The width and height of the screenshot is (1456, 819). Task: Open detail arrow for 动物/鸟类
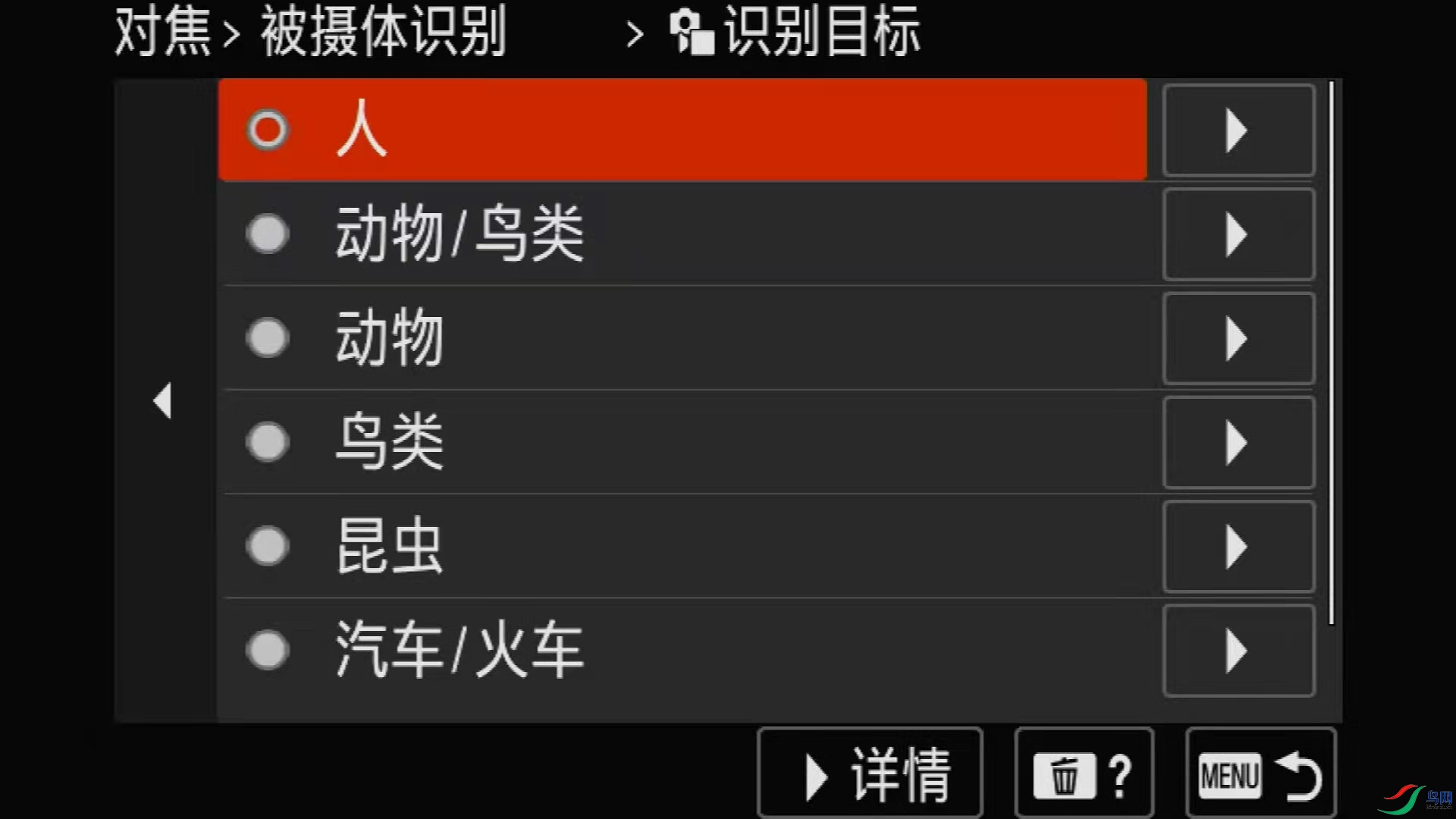tap(1238, 234)
